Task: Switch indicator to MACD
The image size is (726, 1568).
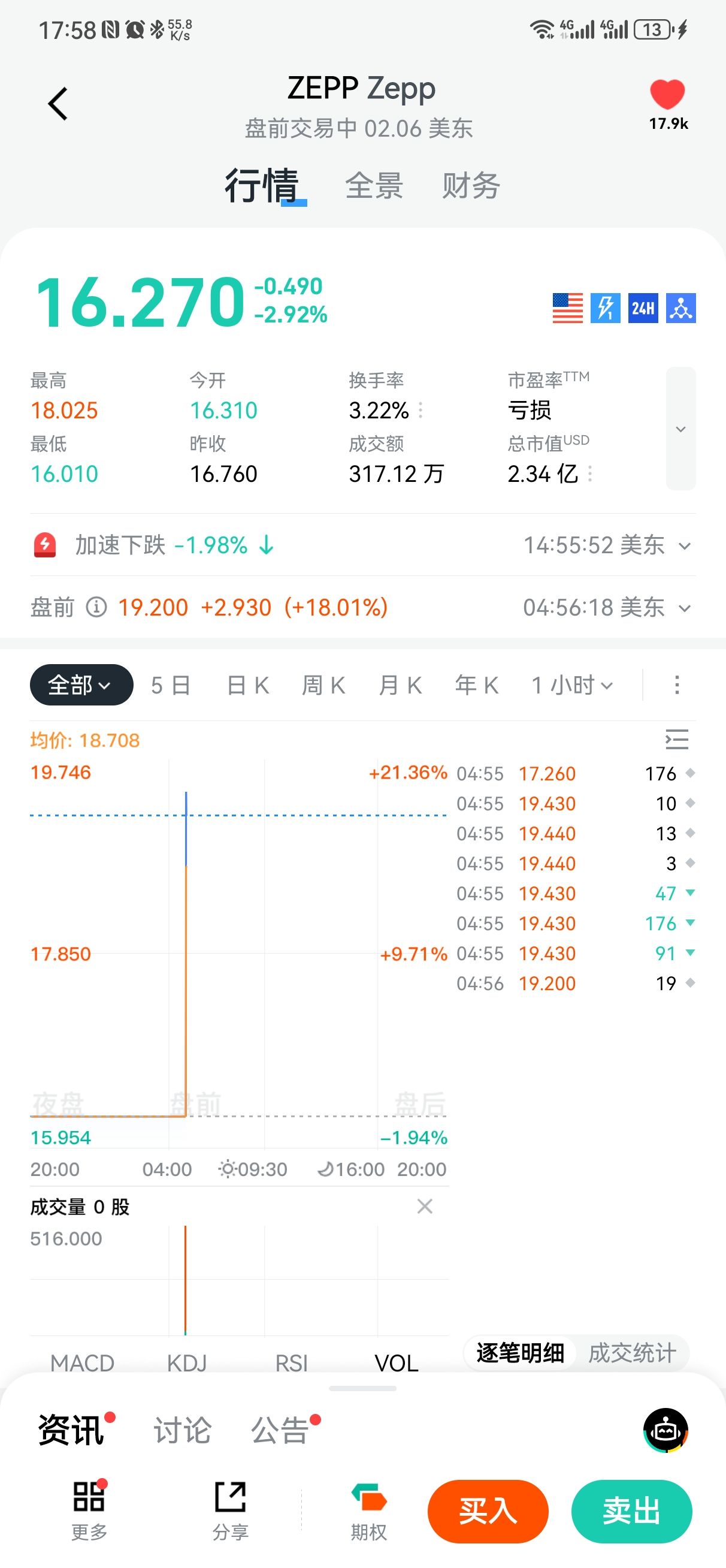Action: pos(82,1363)
